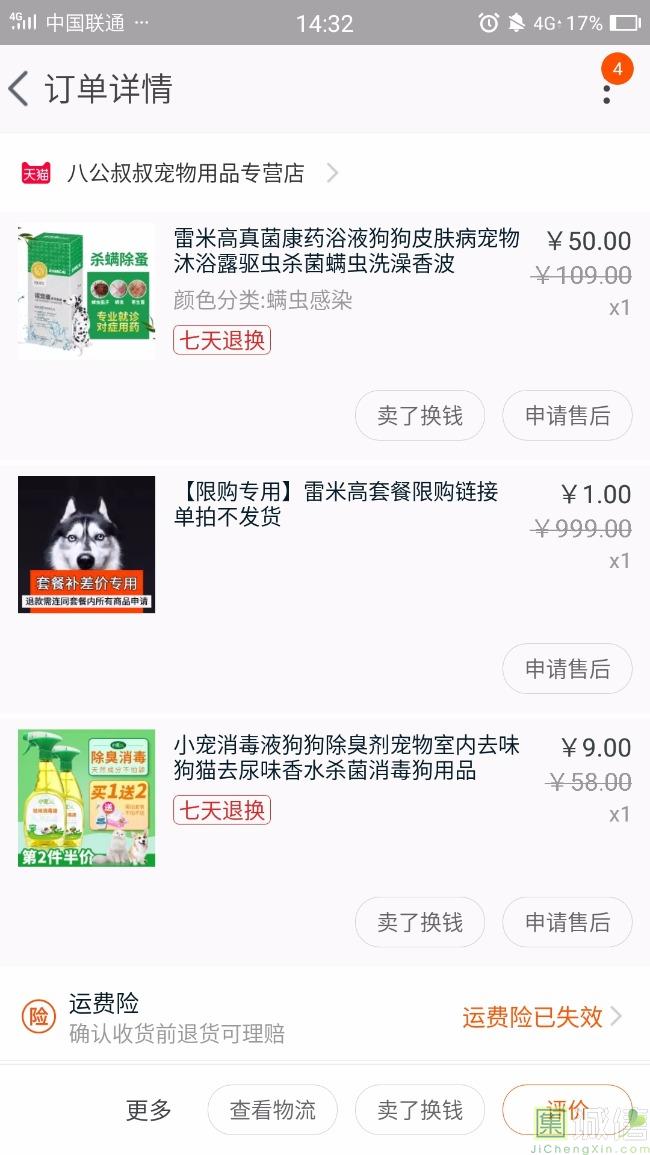Open 限购专用 雷米高套餐 product image

click(87, 545)
